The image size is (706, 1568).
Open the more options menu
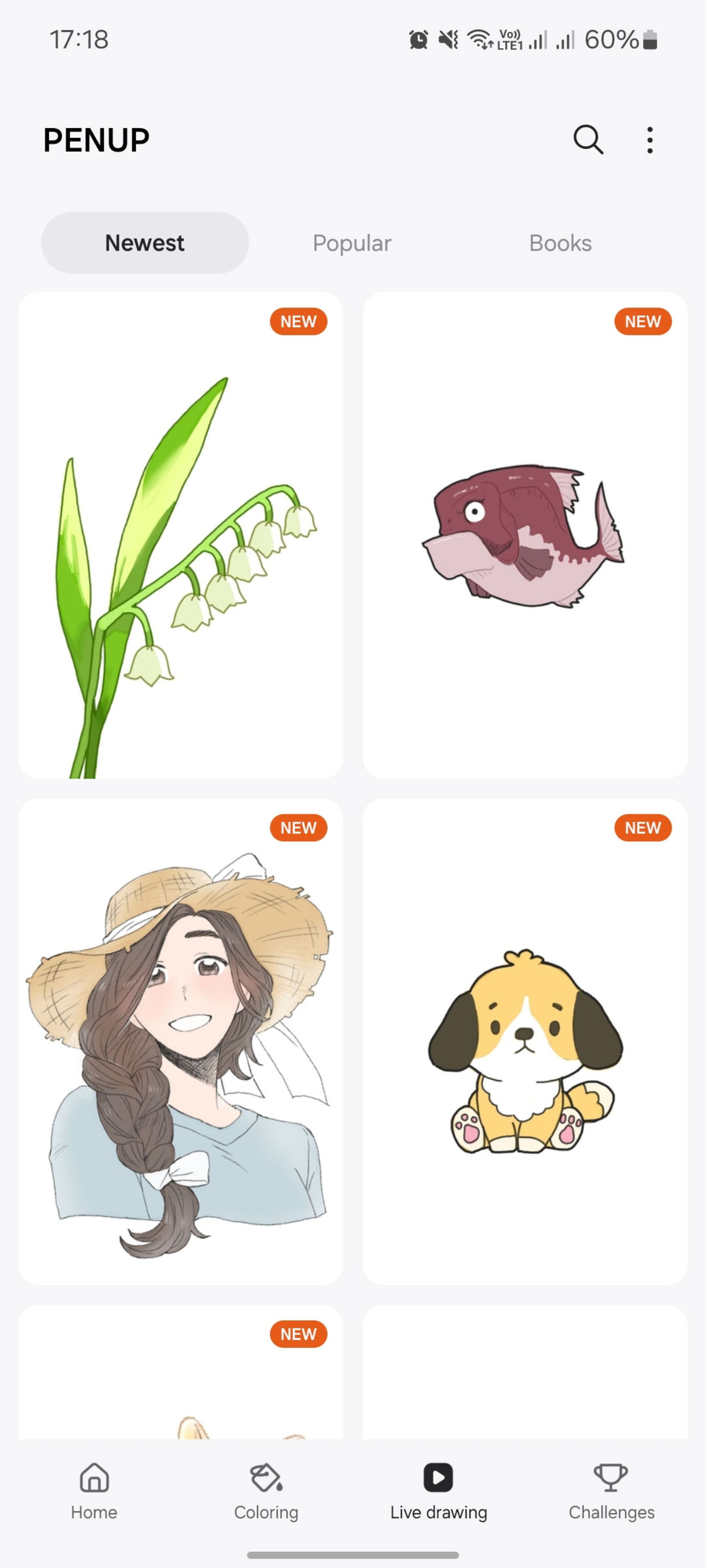click(x=650, y=140)
